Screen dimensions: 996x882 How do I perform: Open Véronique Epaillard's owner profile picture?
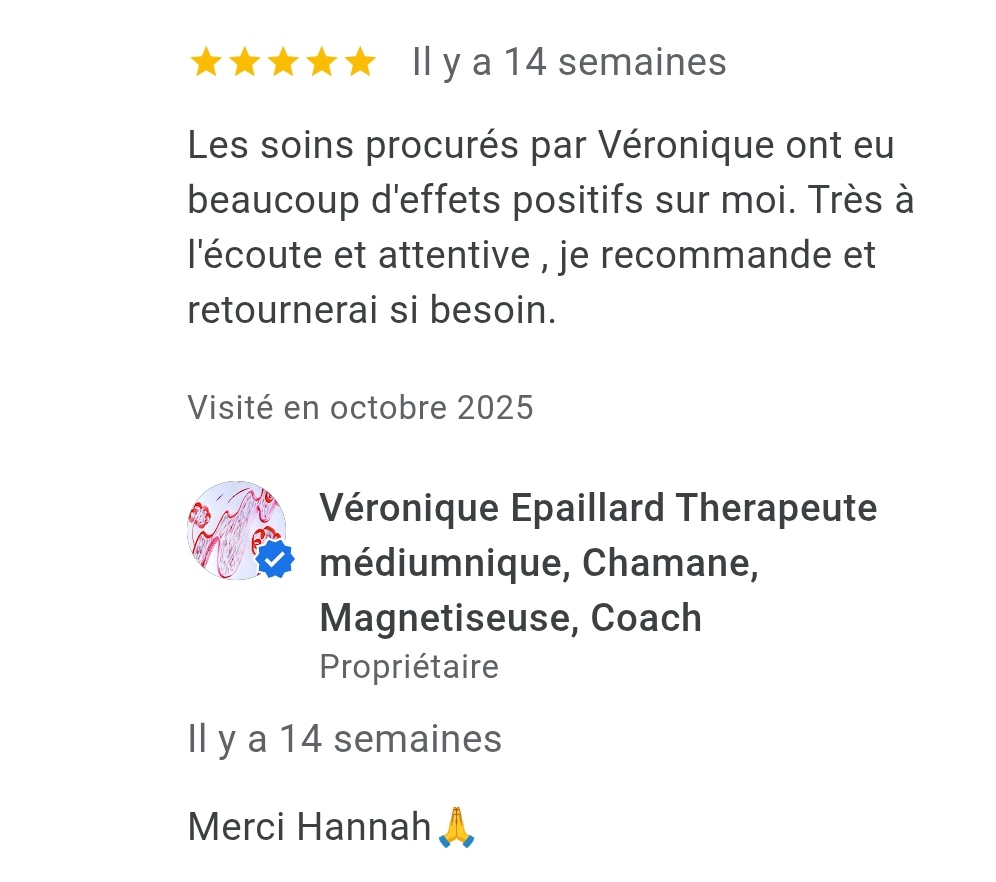237,530
